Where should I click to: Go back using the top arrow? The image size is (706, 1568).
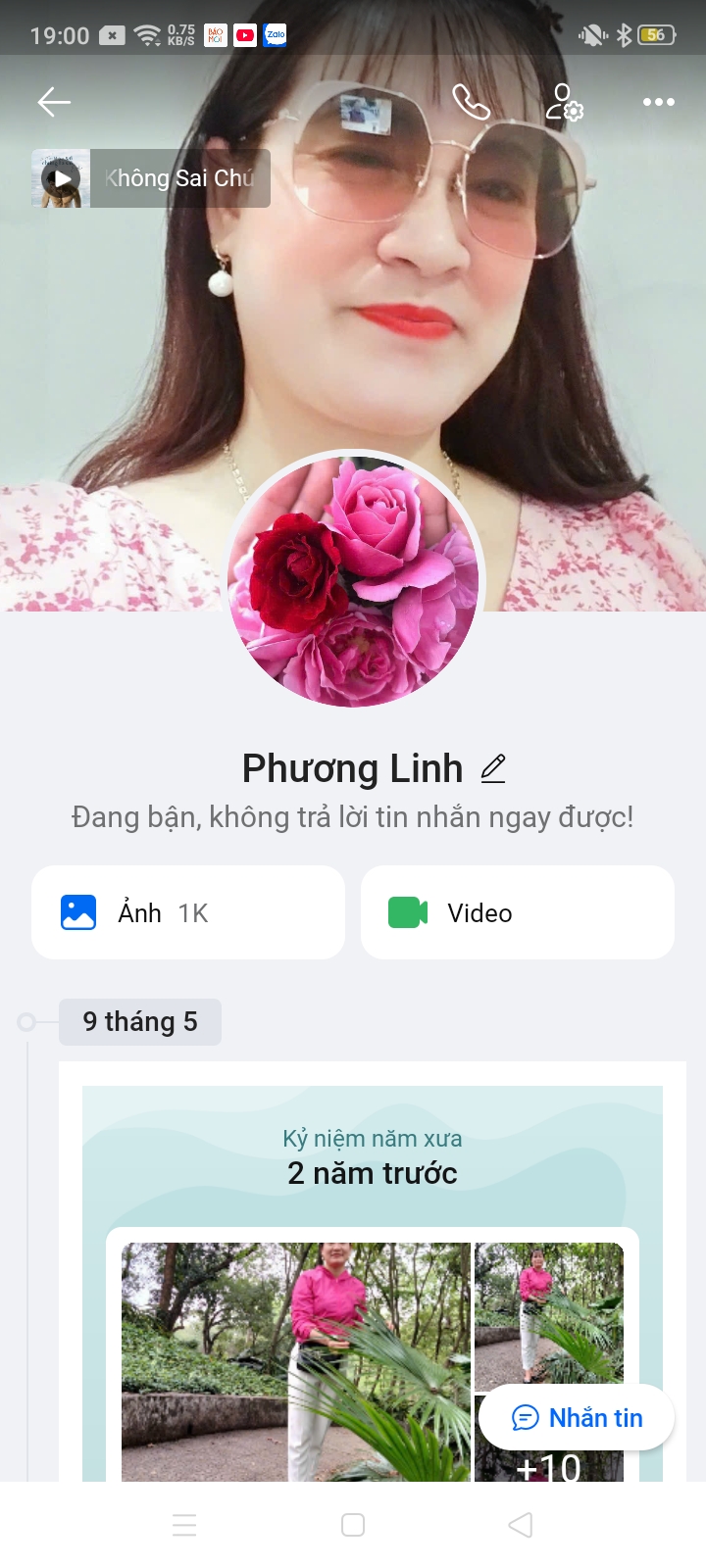54,102
